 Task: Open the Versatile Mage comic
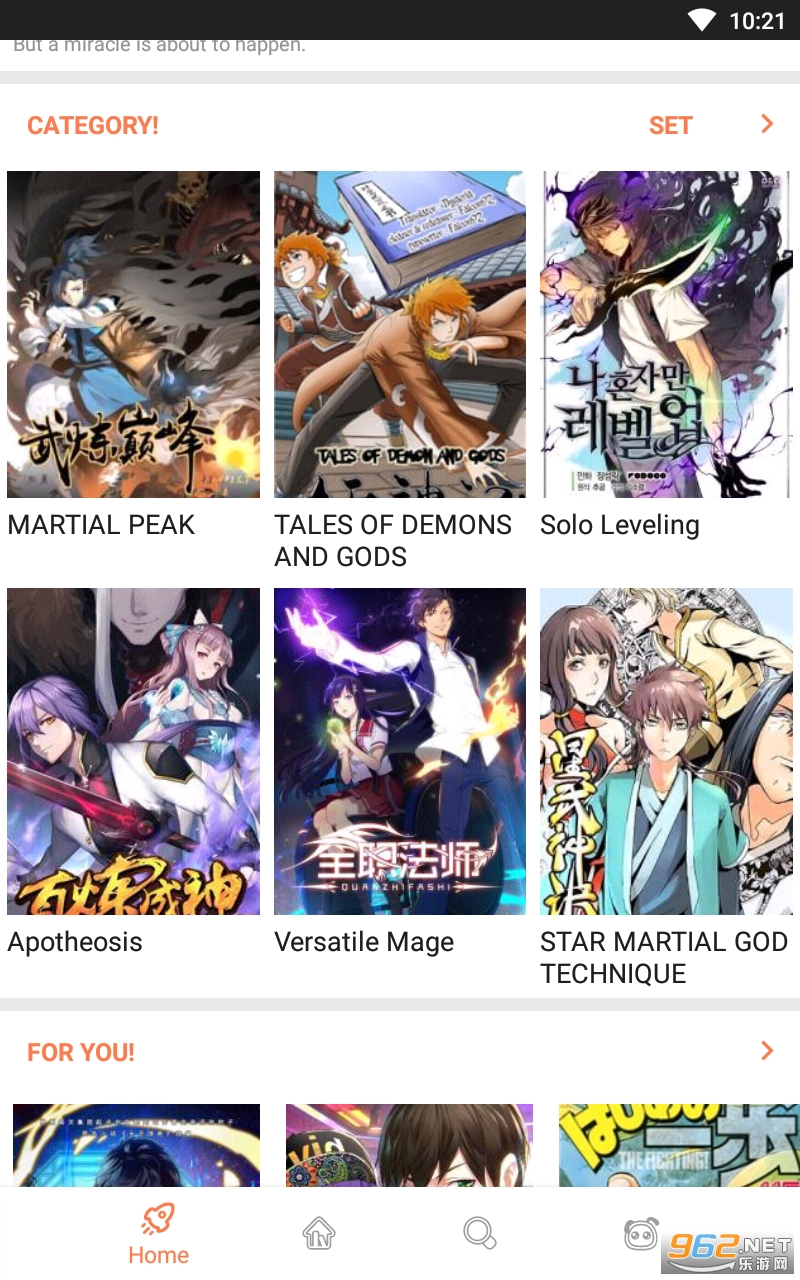coord(400,751)
